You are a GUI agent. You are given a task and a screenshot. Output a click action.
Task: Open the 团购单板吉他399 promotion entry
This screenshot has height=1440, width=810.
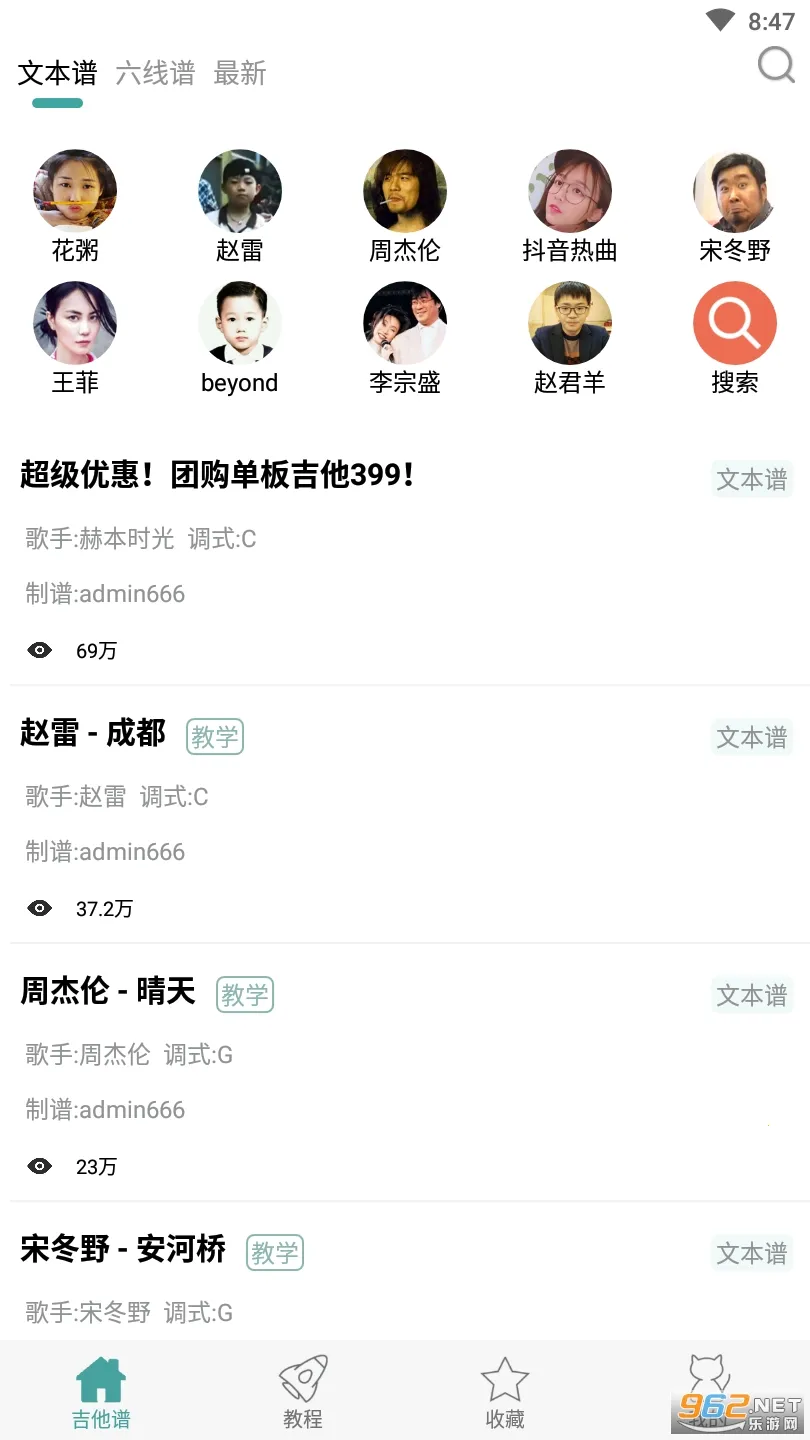(x=405, y=557)
